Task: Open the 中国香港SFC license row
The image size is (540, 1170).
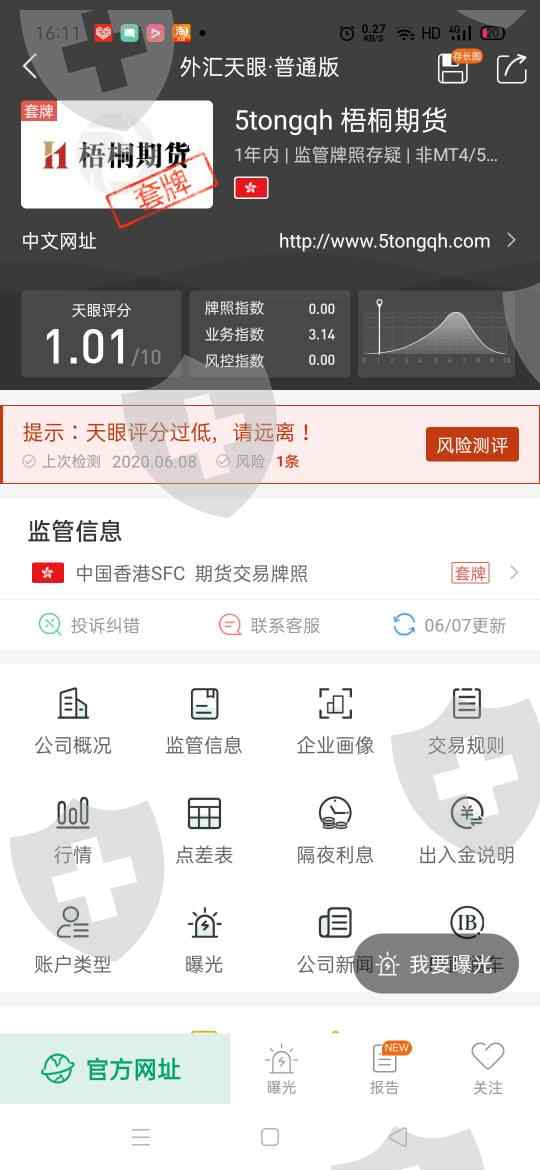Action: tap(270, 573)
